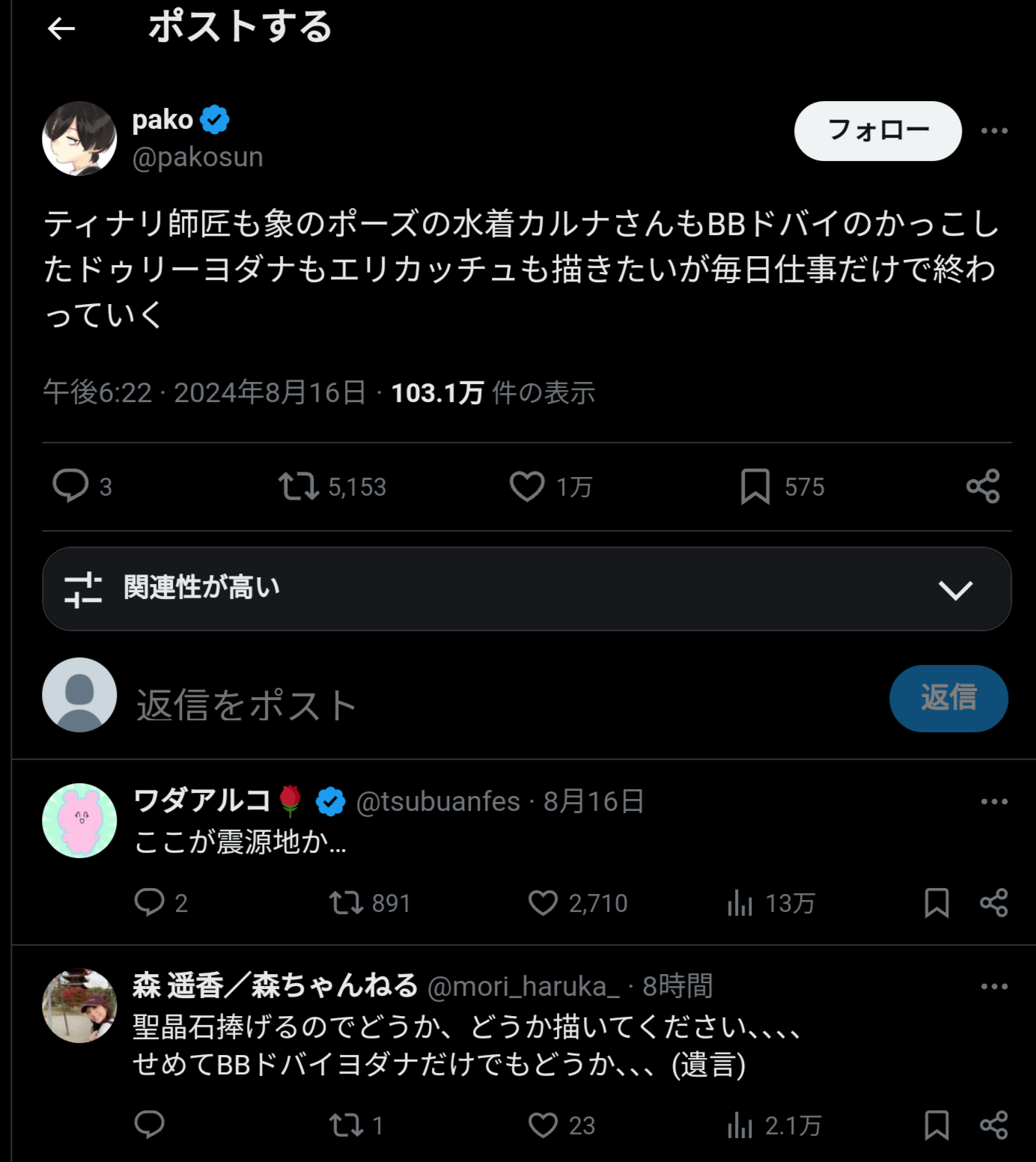
Task: Repost pako's post
Action: (x=299, y=486)
